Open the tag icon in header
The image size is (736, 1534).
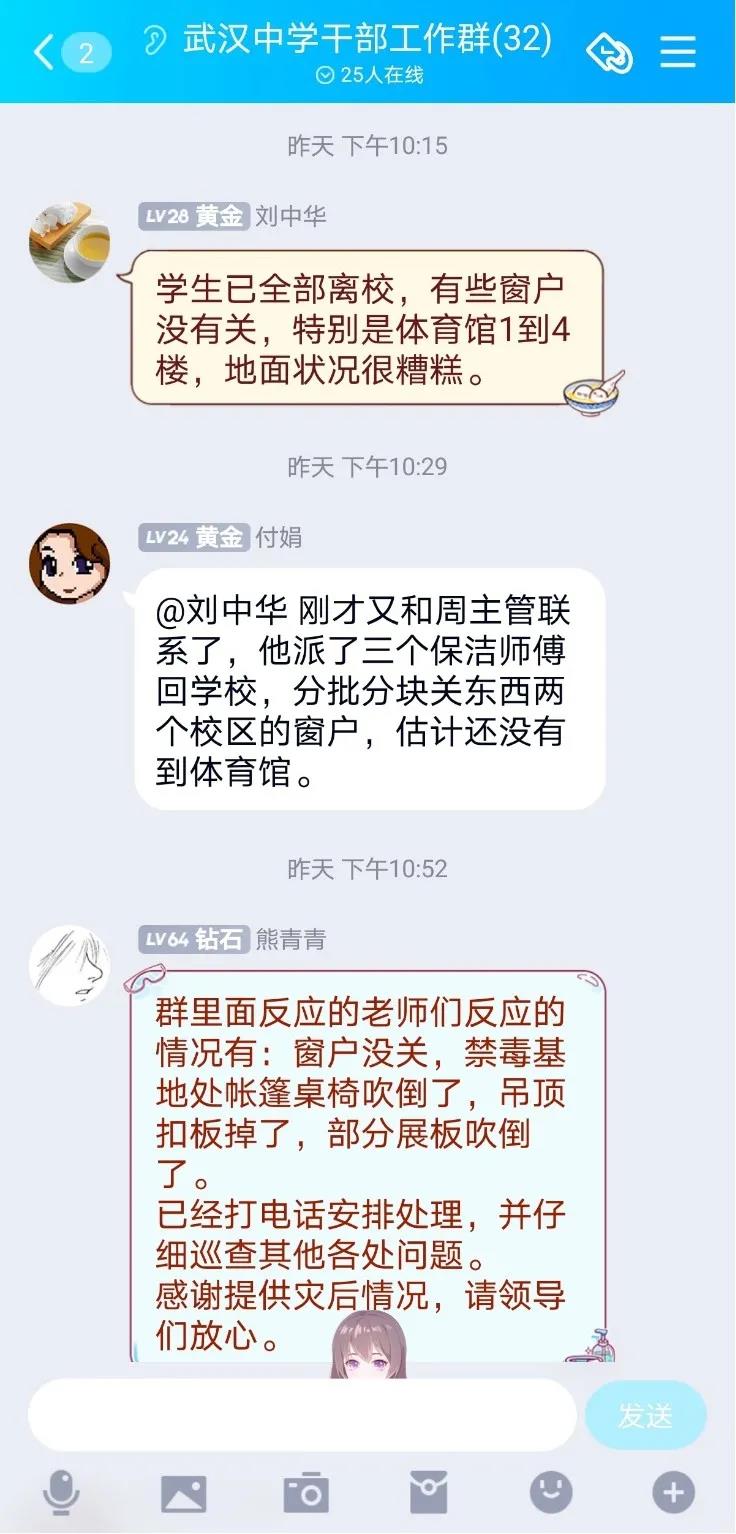pos(610,53)
